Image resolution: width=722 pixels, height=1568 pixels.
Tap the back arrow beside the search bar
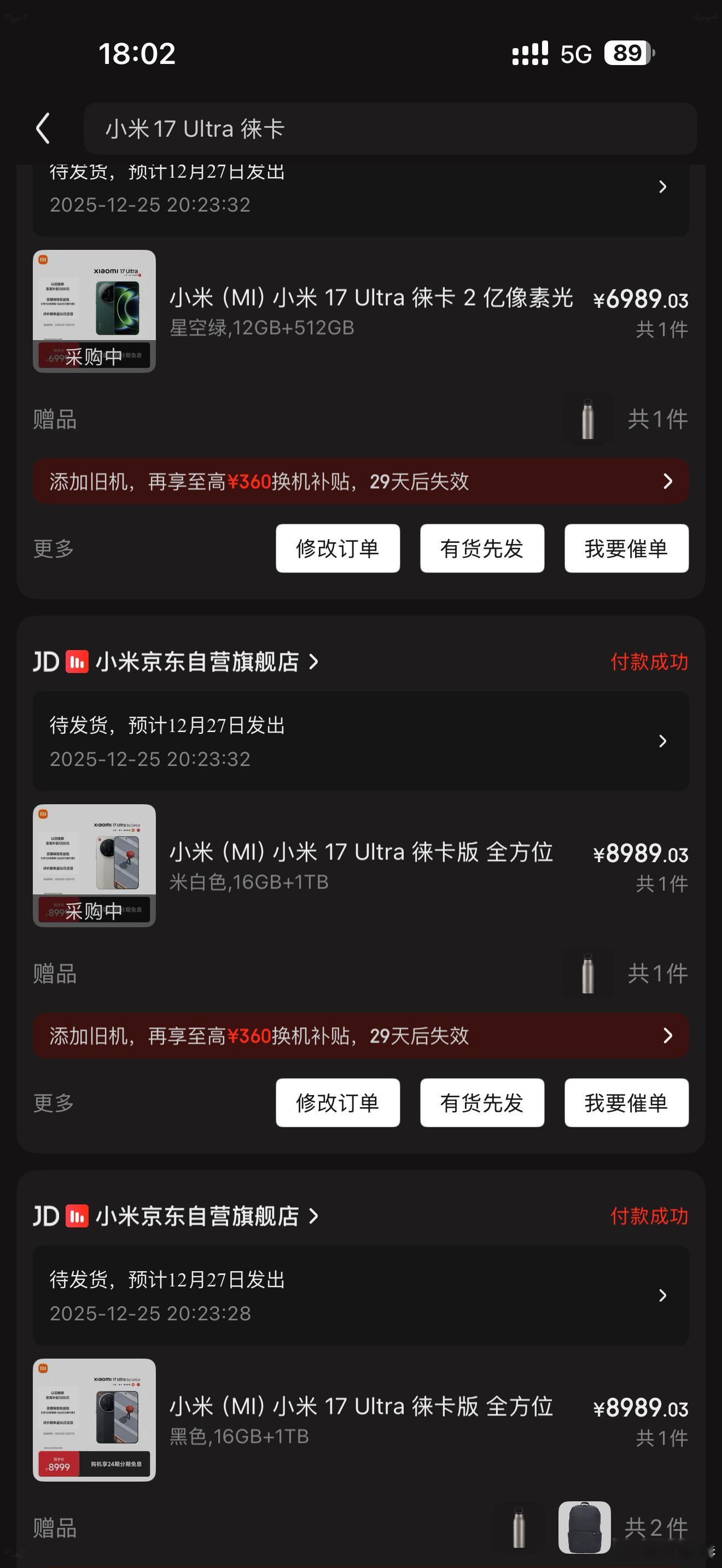point(43,128)
